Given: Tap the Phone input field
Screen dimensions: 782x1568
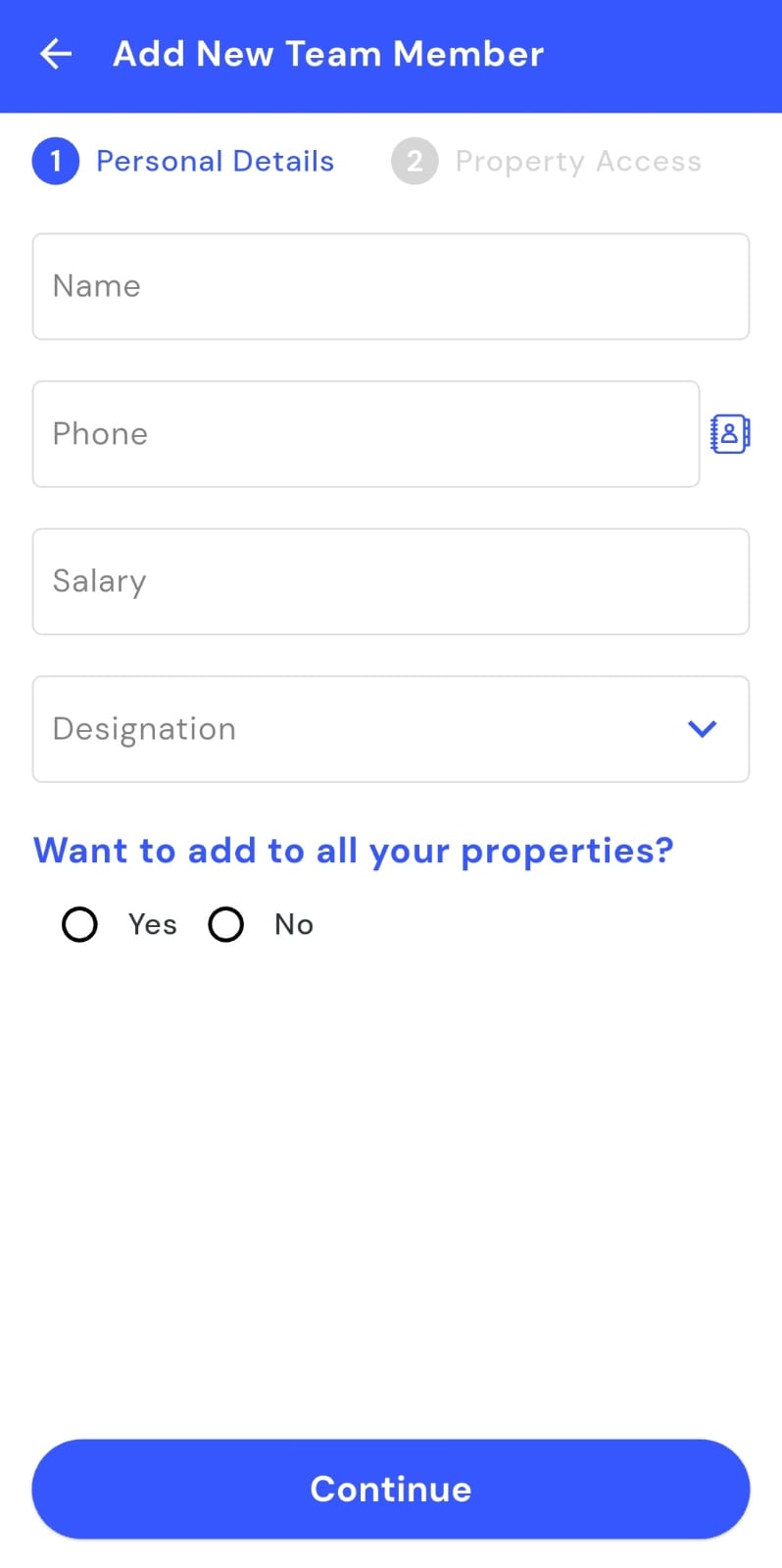Looking at the screenshot, I should [366, 434].
